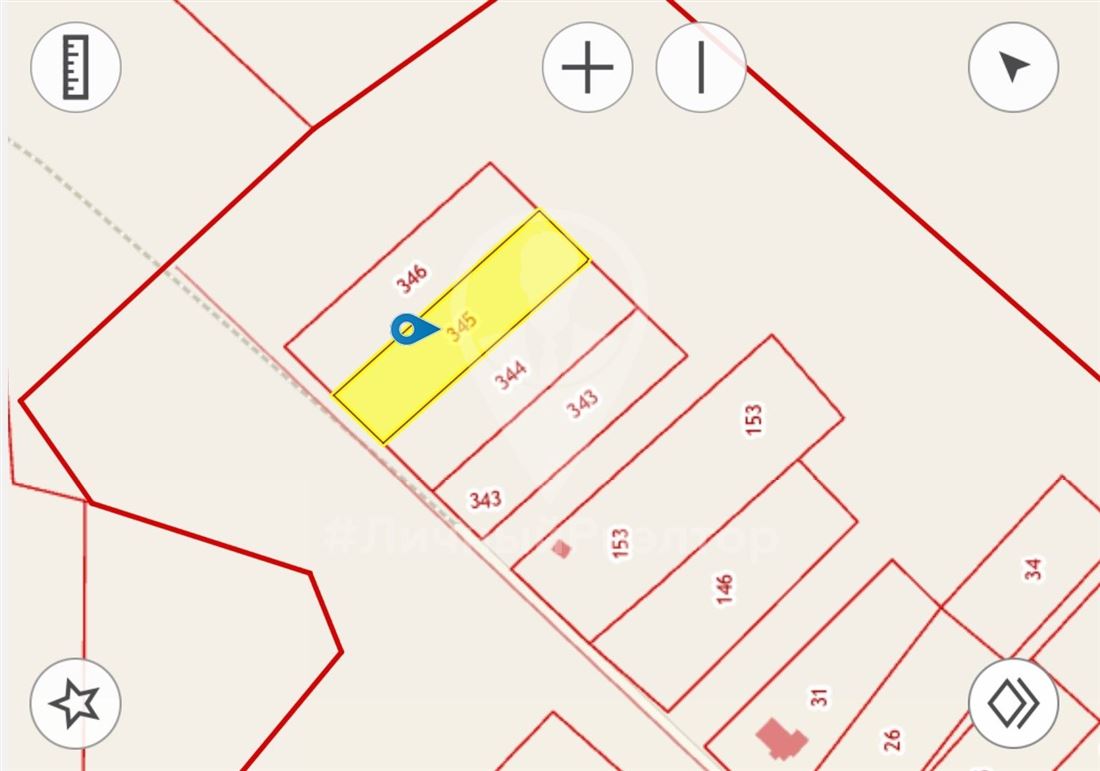Center map on my location arrow
1100x771 pixels.
coord(1013,68)
